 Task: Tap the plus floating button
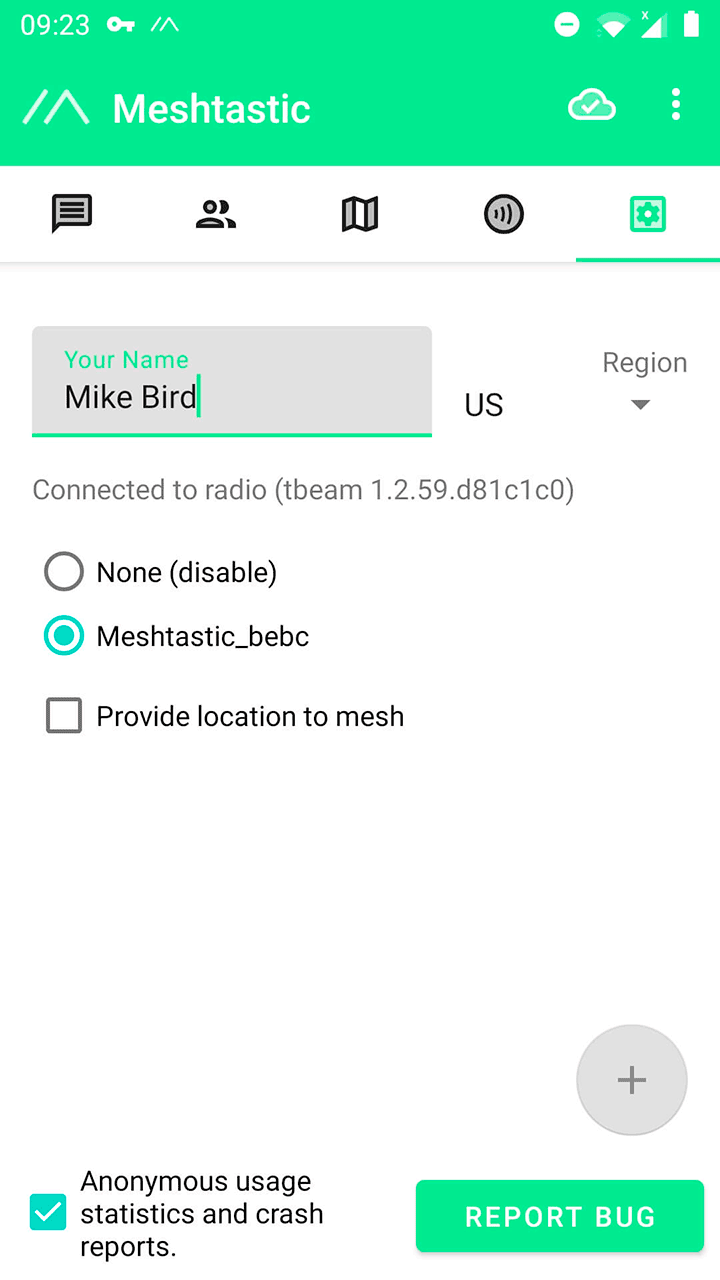point(632,1080)
